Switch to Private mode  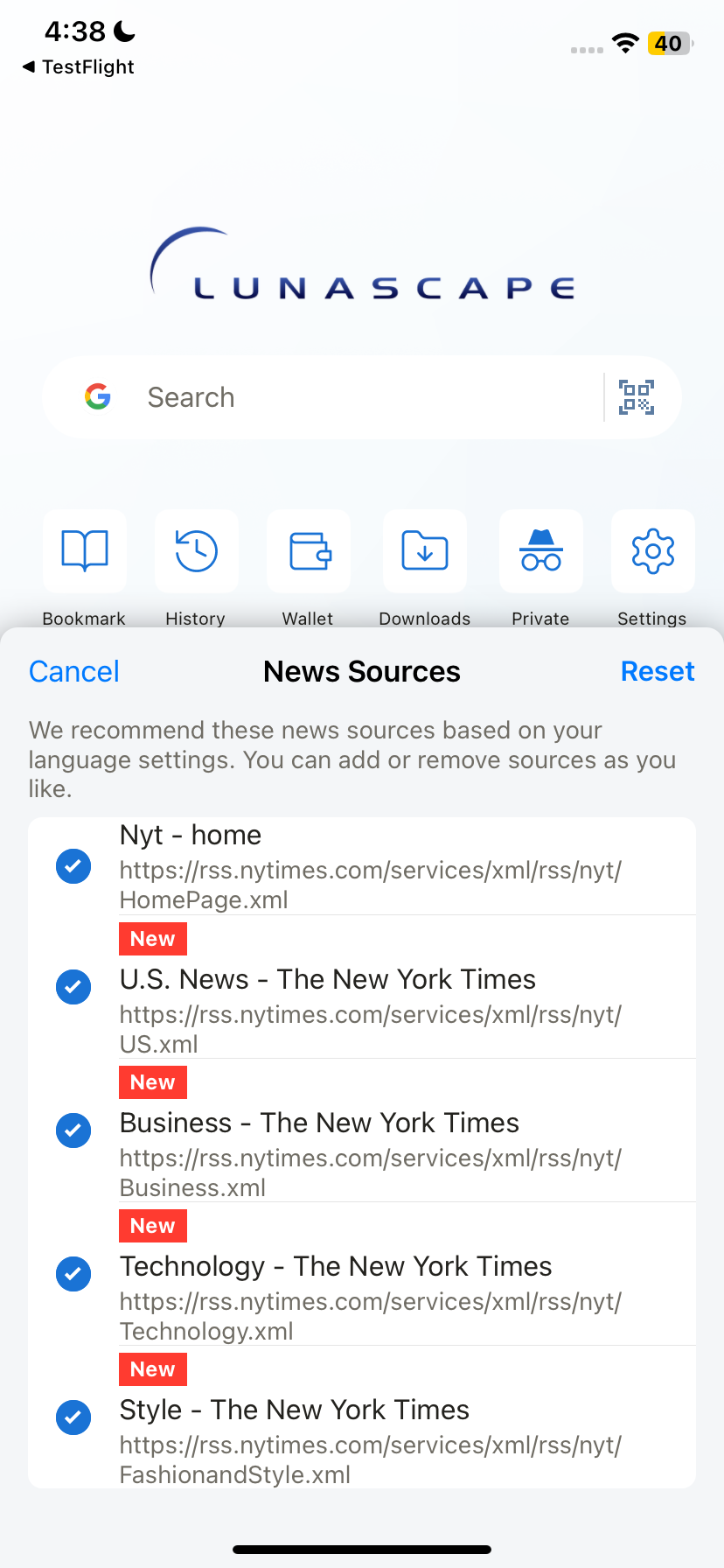click(x=540, y=551)
